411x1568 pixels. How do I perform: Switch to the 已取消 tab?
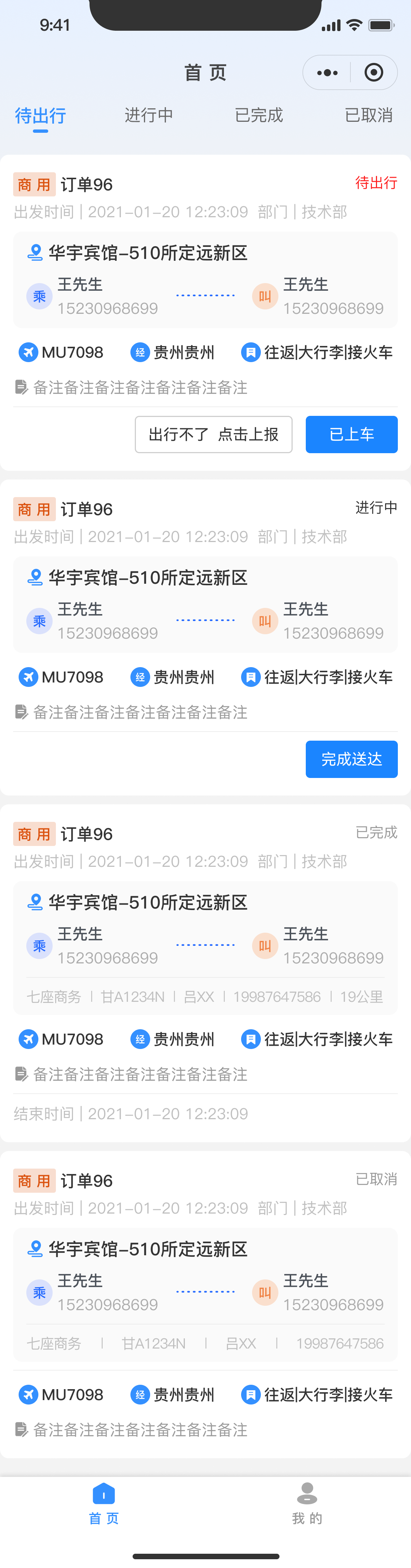(x=369, y=115)
